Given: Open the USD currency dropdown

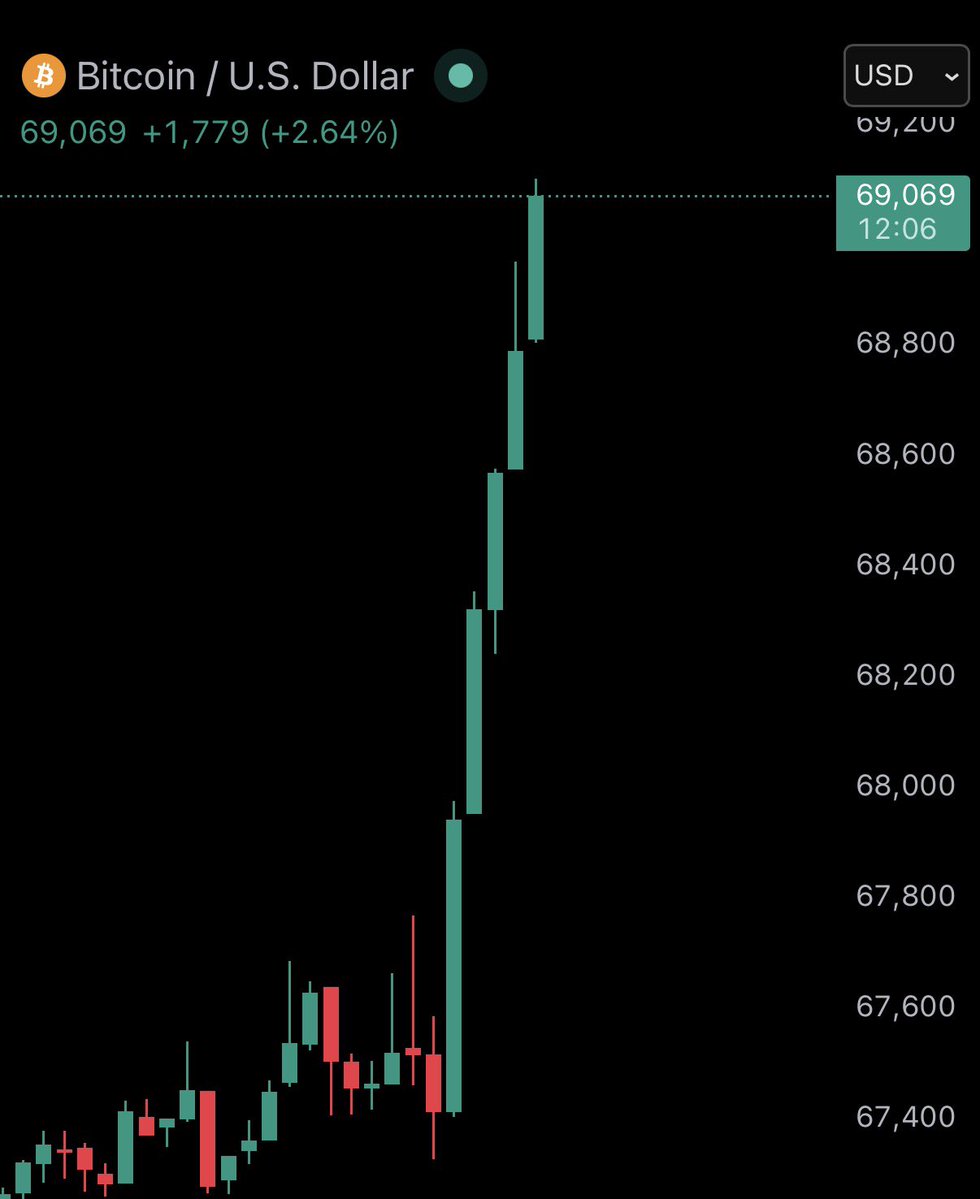Looking at the screenshot, I should [x=906, y=75].
